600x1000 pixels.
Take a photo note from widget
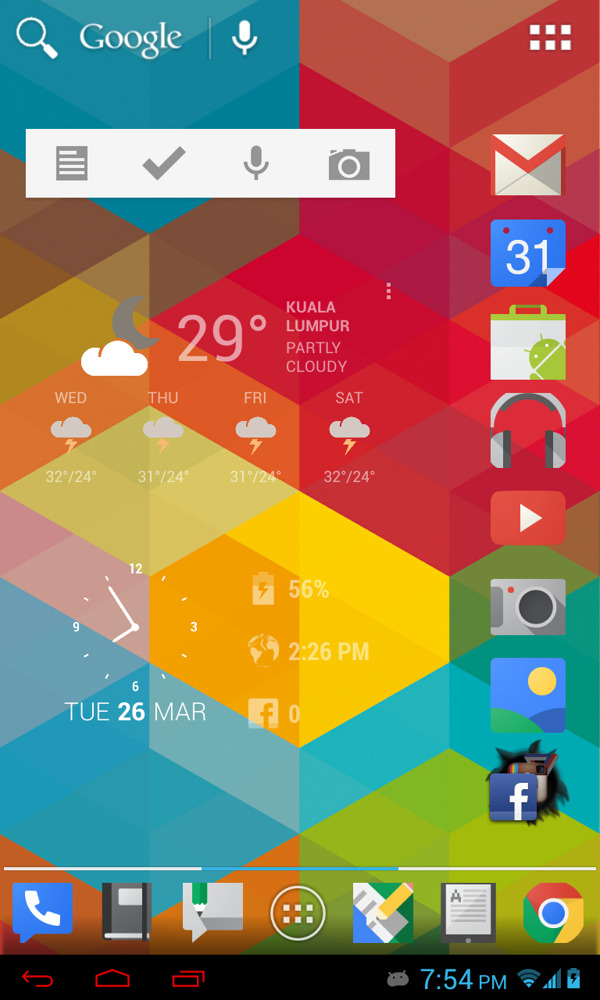pos(349,163)
